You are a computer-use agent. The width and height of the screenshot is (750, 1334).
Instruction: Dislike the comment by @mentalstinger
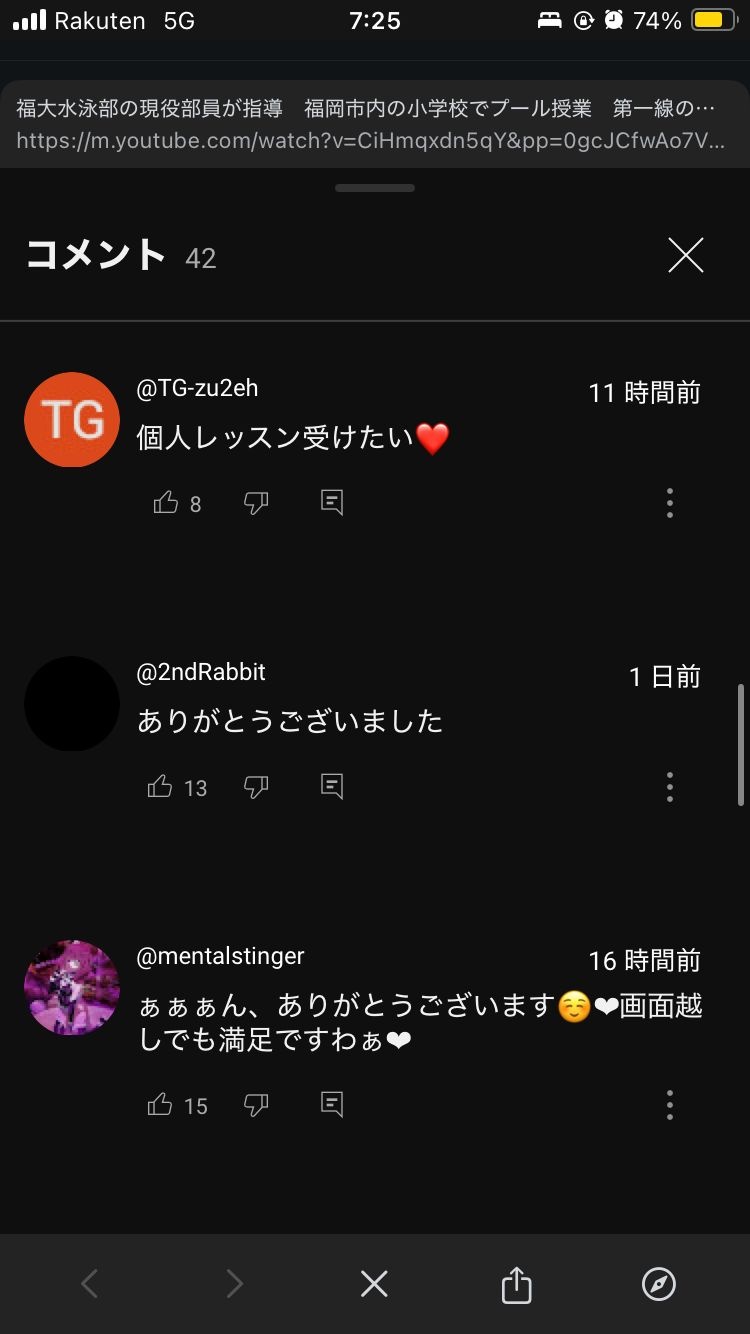tap(256, 1105)
